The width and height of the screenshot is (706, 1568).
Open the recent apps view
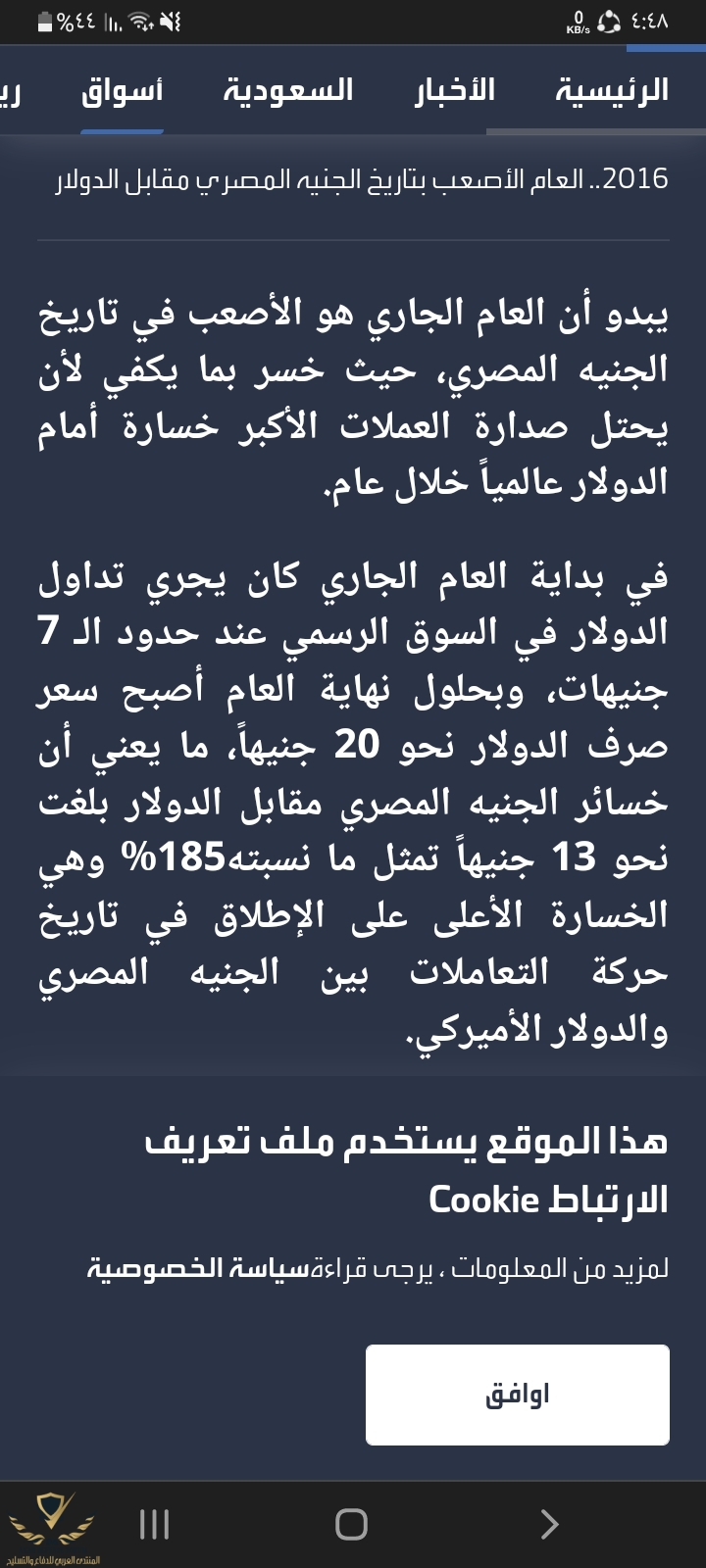[x=155, y=1524]
